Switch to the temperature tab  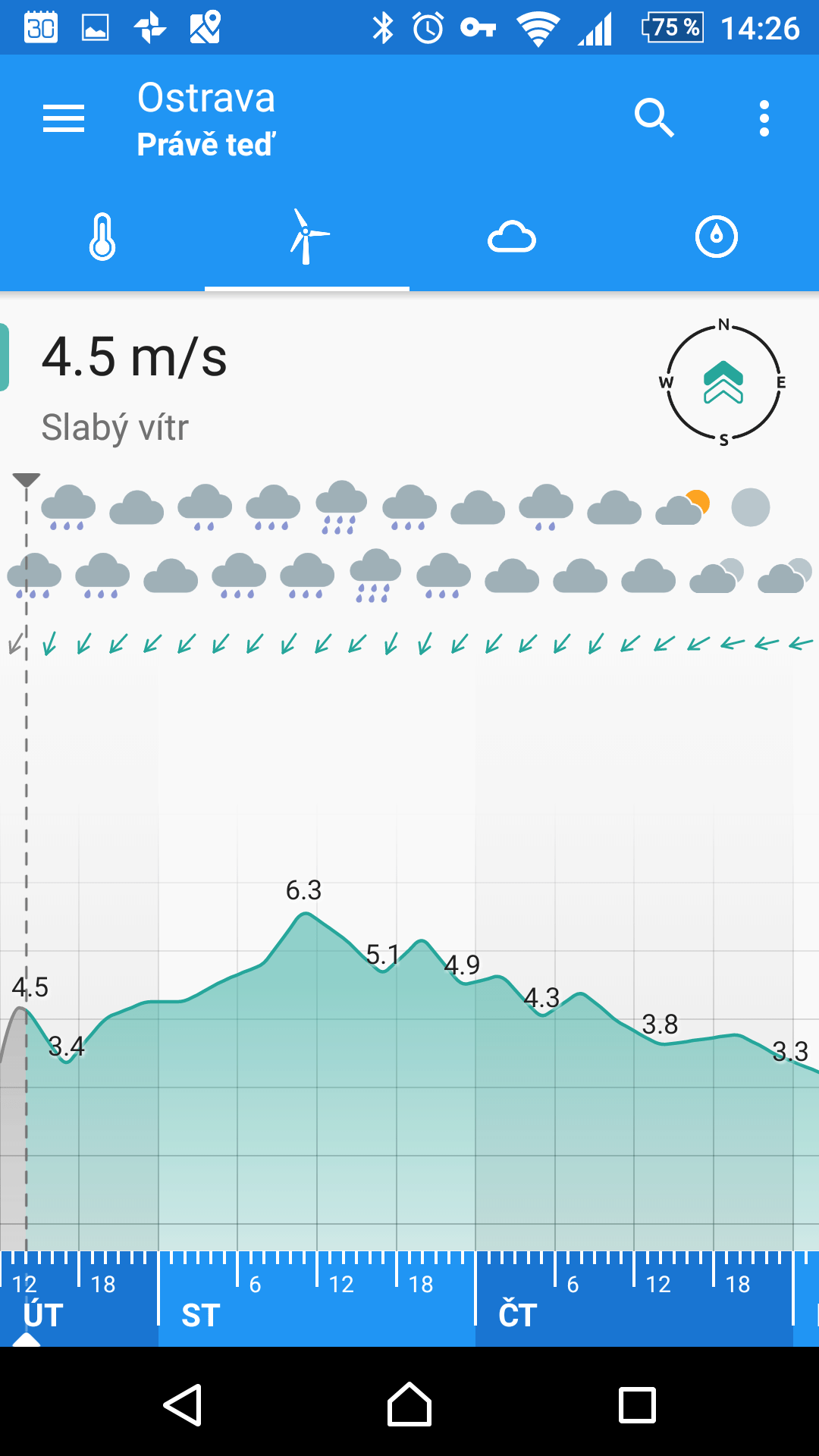tap(102, 237)
